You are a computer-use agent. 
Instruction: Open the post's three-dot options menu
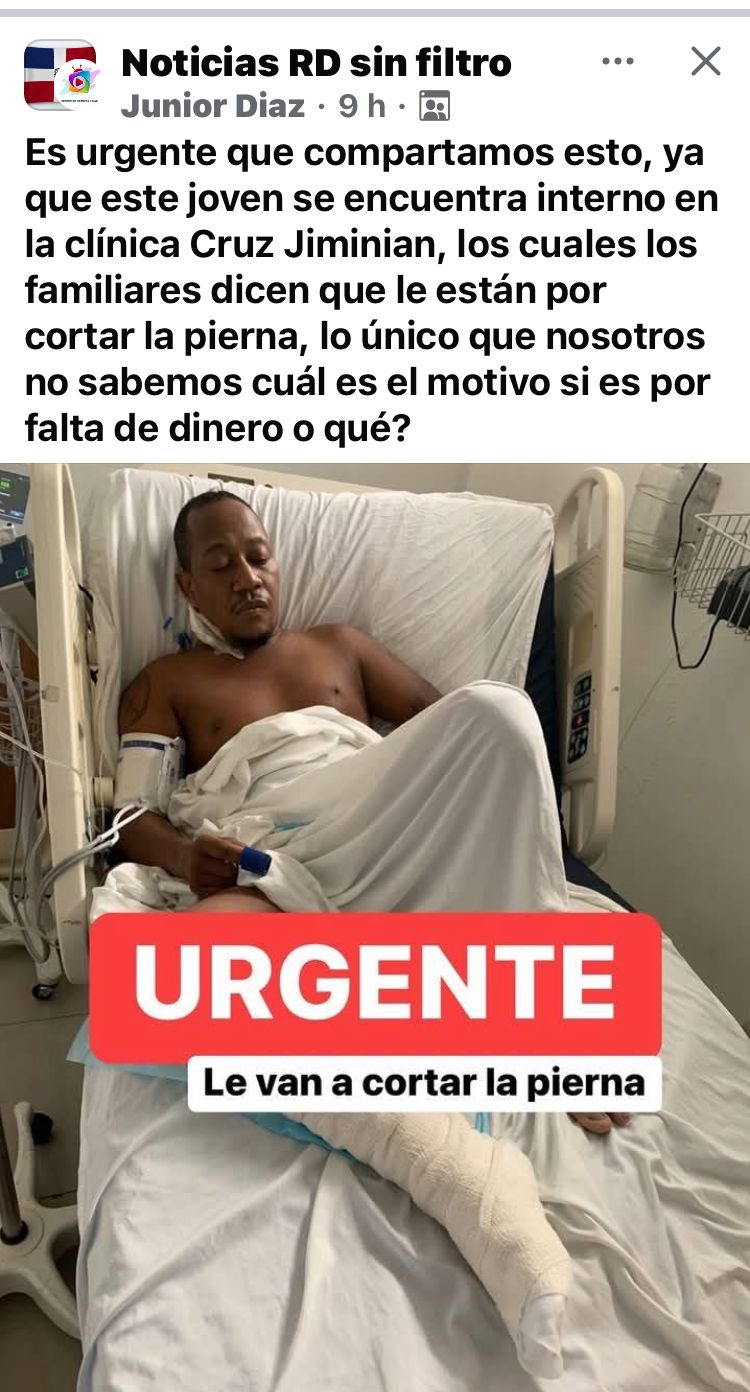click(618, 62)
